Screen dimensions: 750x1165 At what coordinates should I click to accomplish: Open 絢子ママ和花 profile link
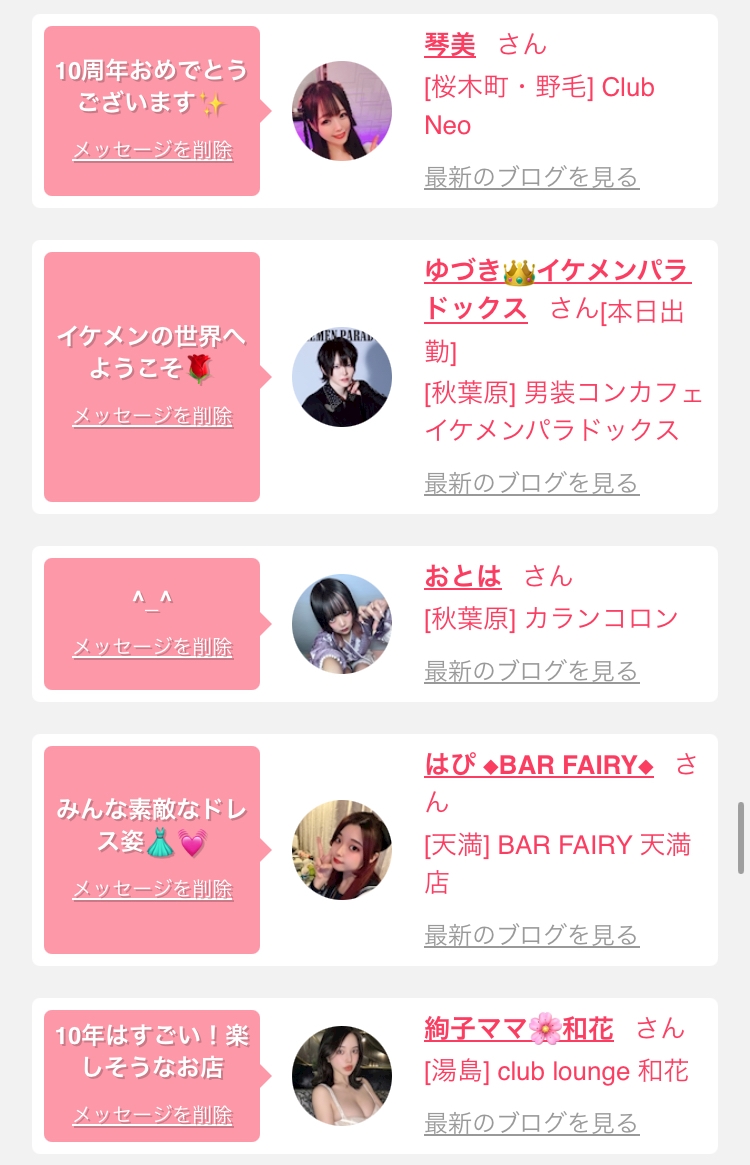pos(519,1029)
